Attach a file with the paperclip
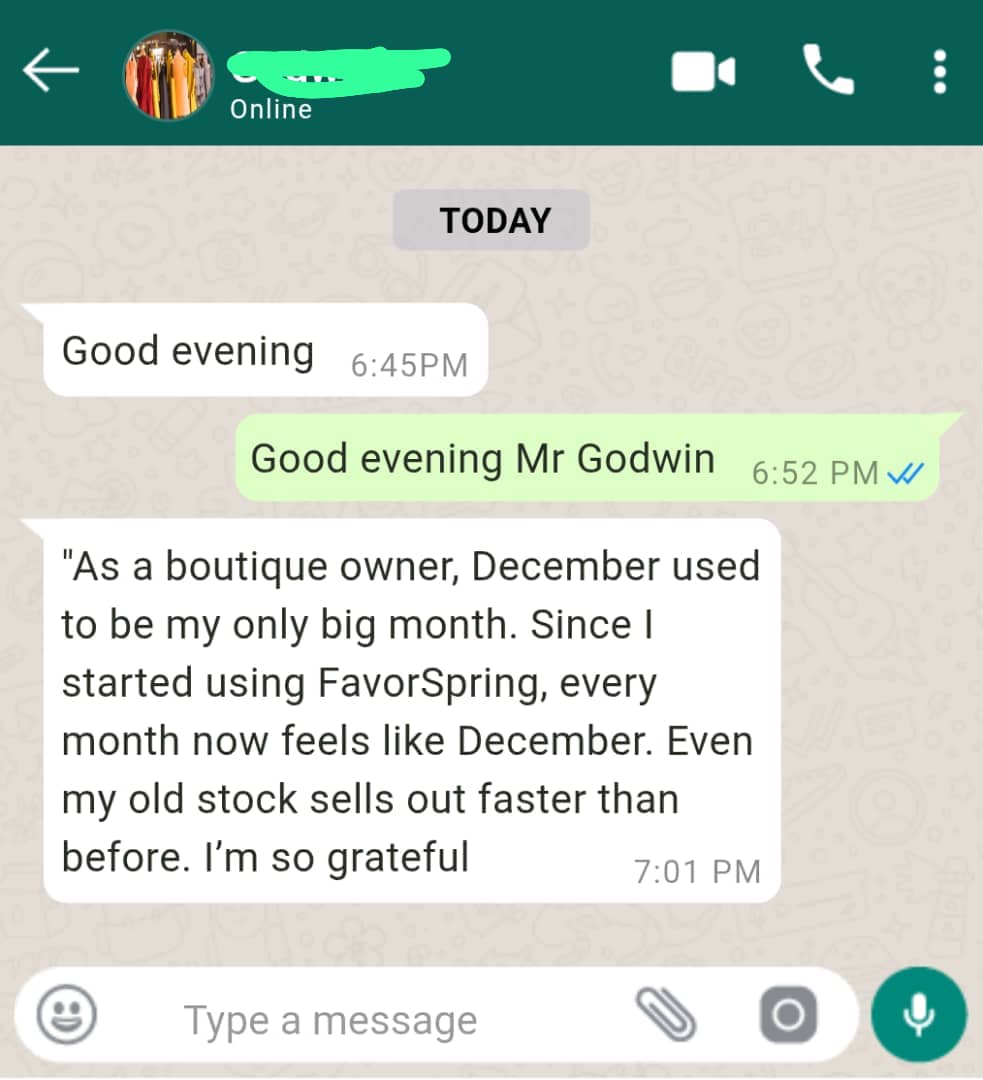Screen dimensions: 983x1080 point(666,1015)
